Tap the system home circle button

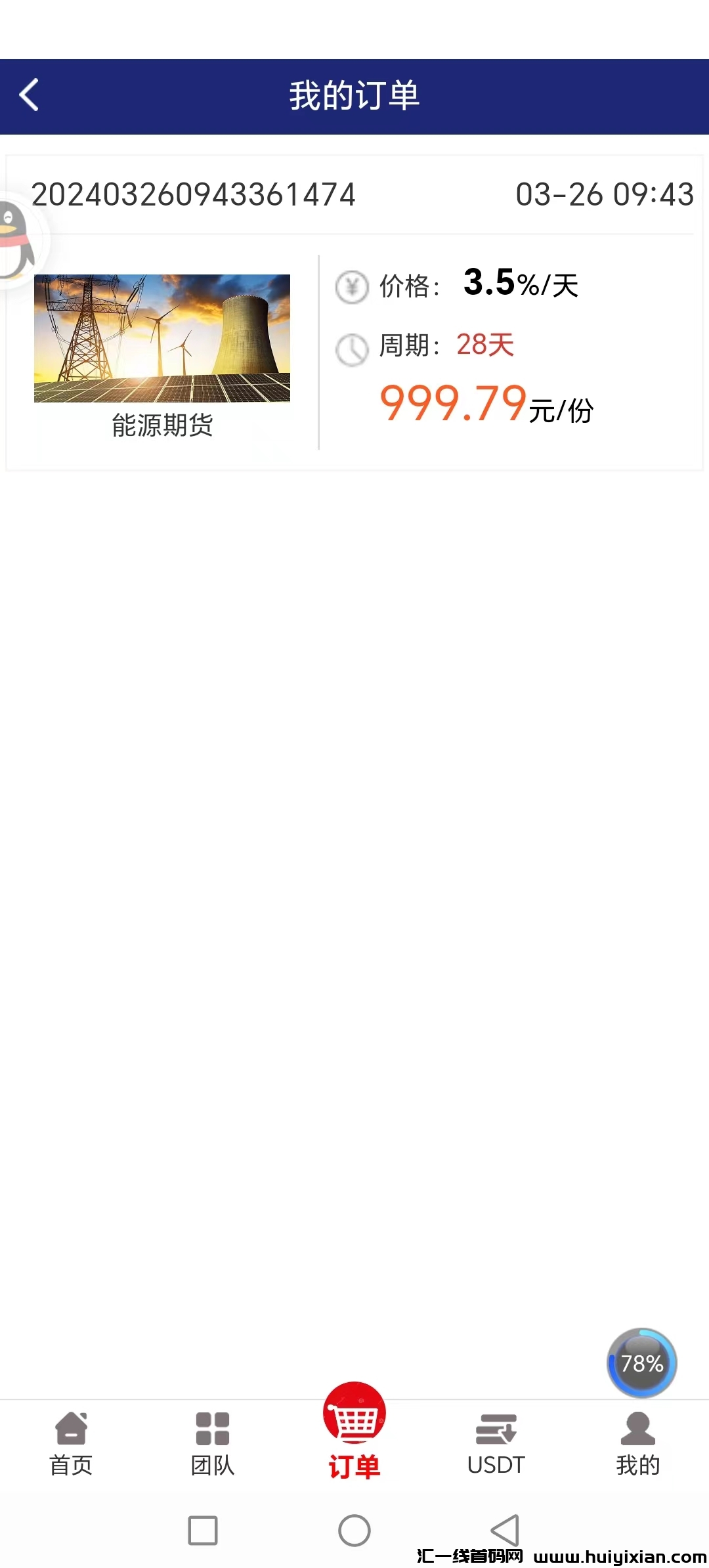coord(354,1531)
